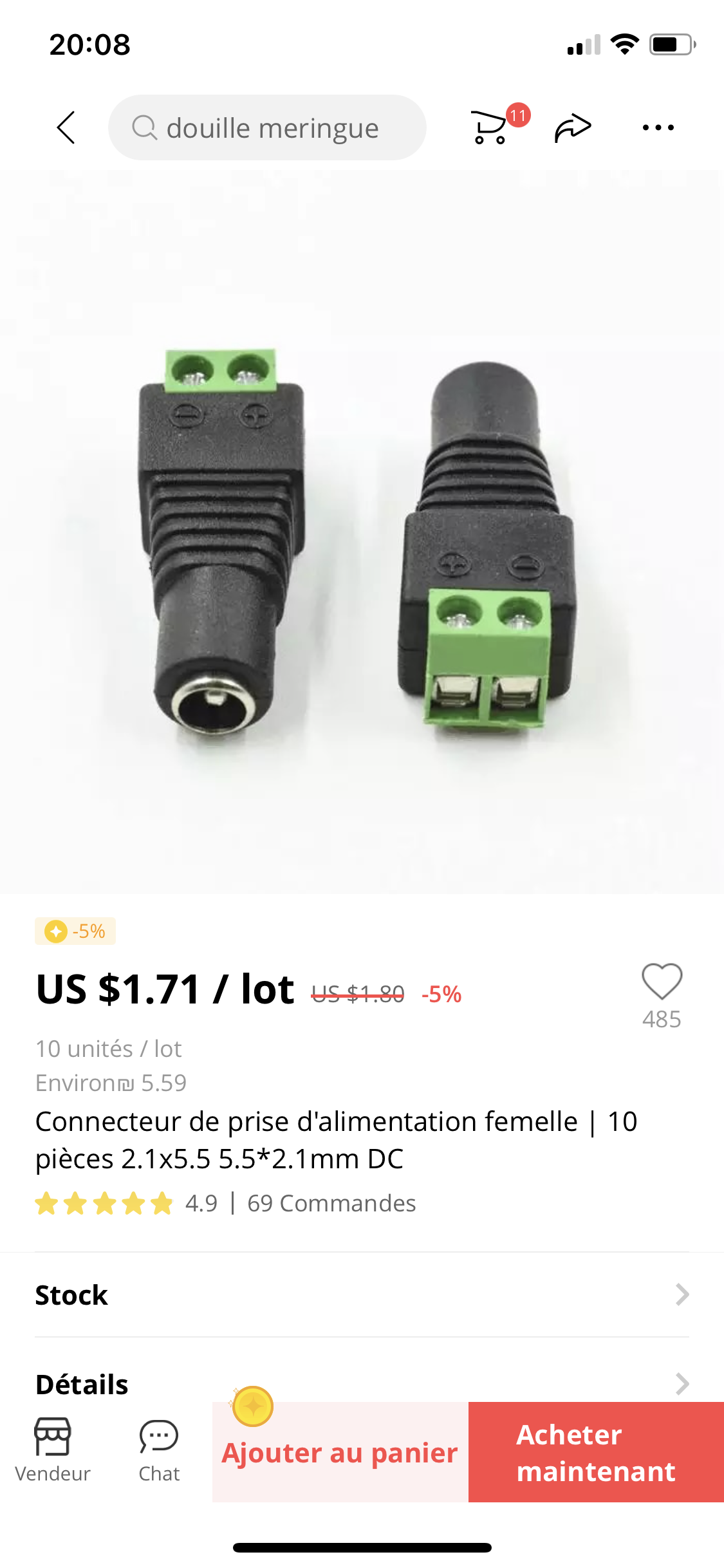Add product to wishlist with heart icon
This screenshot has height=1568, width=724.
point(662,982)
